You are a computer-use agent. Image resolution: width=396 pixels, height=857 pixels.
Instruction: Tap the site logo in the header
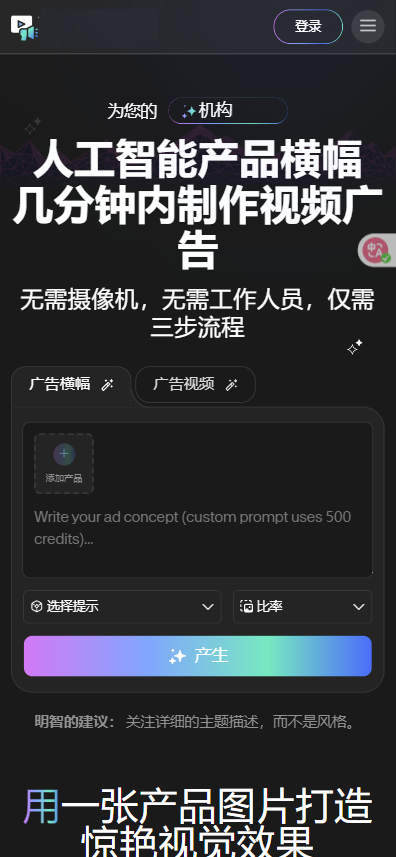click(x=24, y=27)
